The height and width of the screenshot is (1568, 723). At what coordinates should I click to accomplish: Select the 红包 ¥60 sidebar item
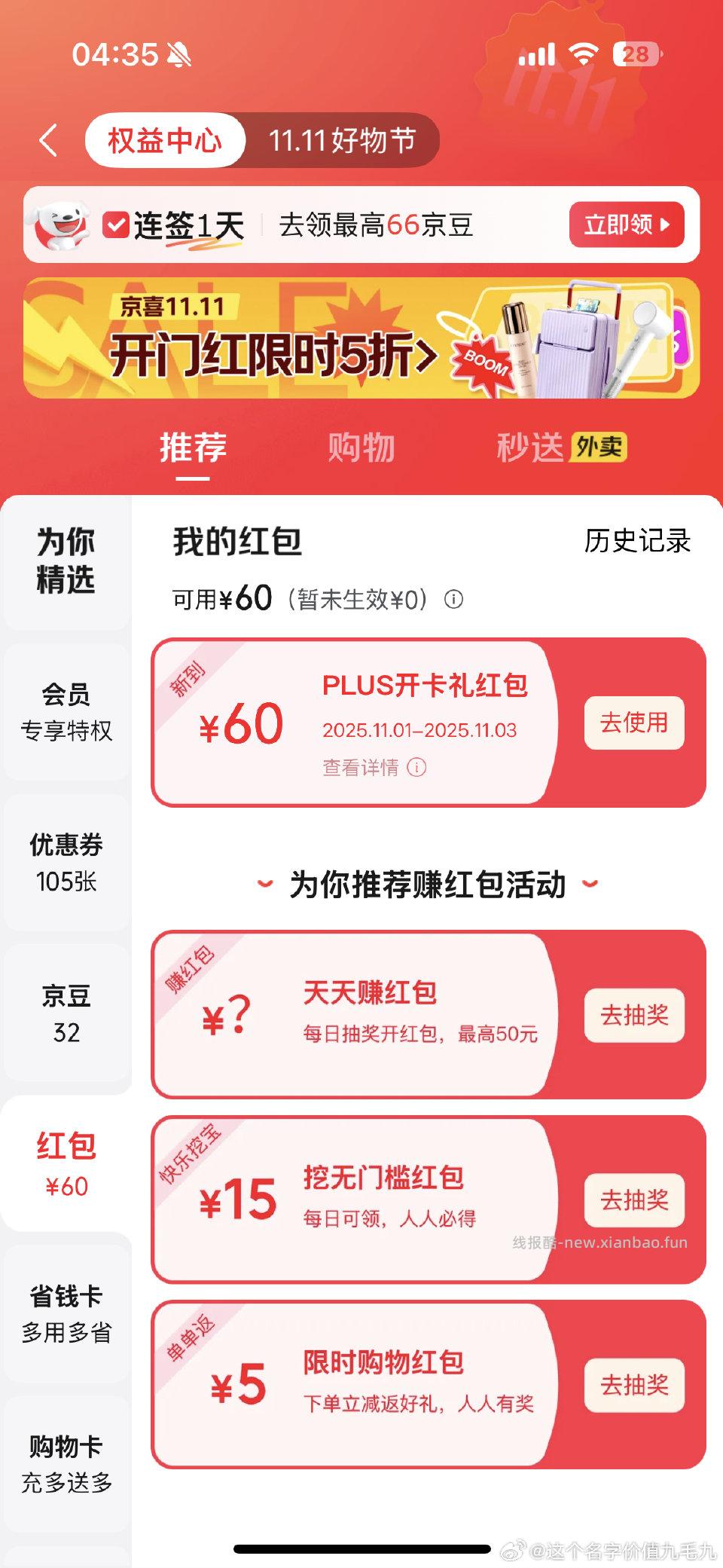(66, 1164)
